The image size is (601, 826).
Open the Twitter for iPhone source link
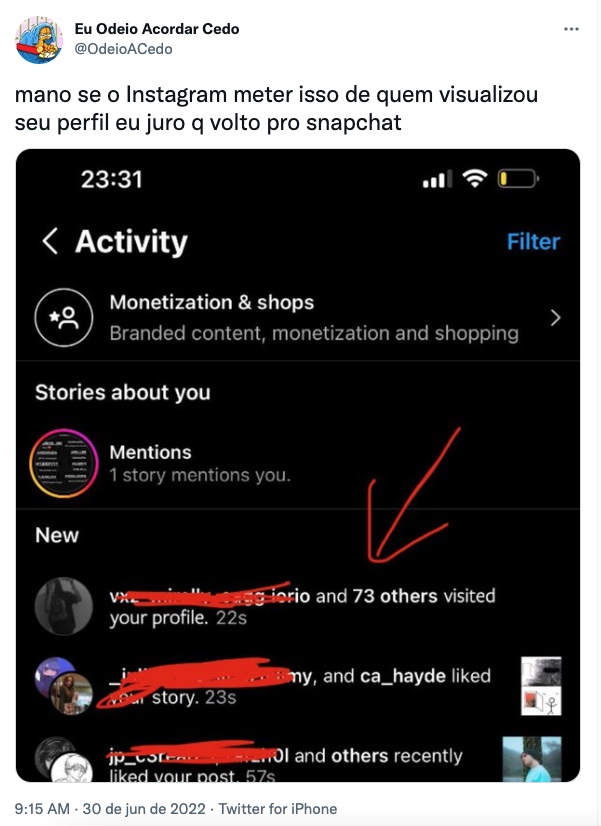pos(278,809)
